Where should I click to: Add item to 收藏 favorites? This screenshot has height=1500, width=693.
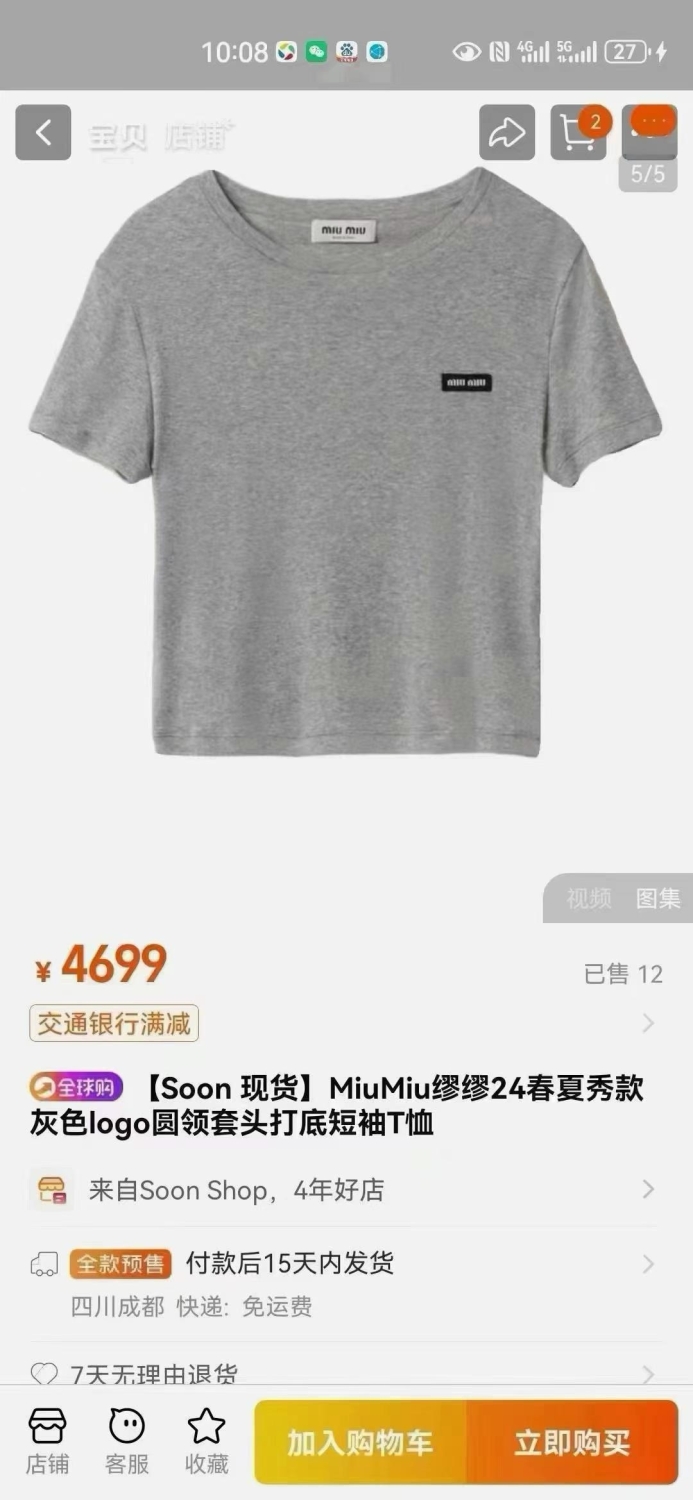tap(207, 1441)
